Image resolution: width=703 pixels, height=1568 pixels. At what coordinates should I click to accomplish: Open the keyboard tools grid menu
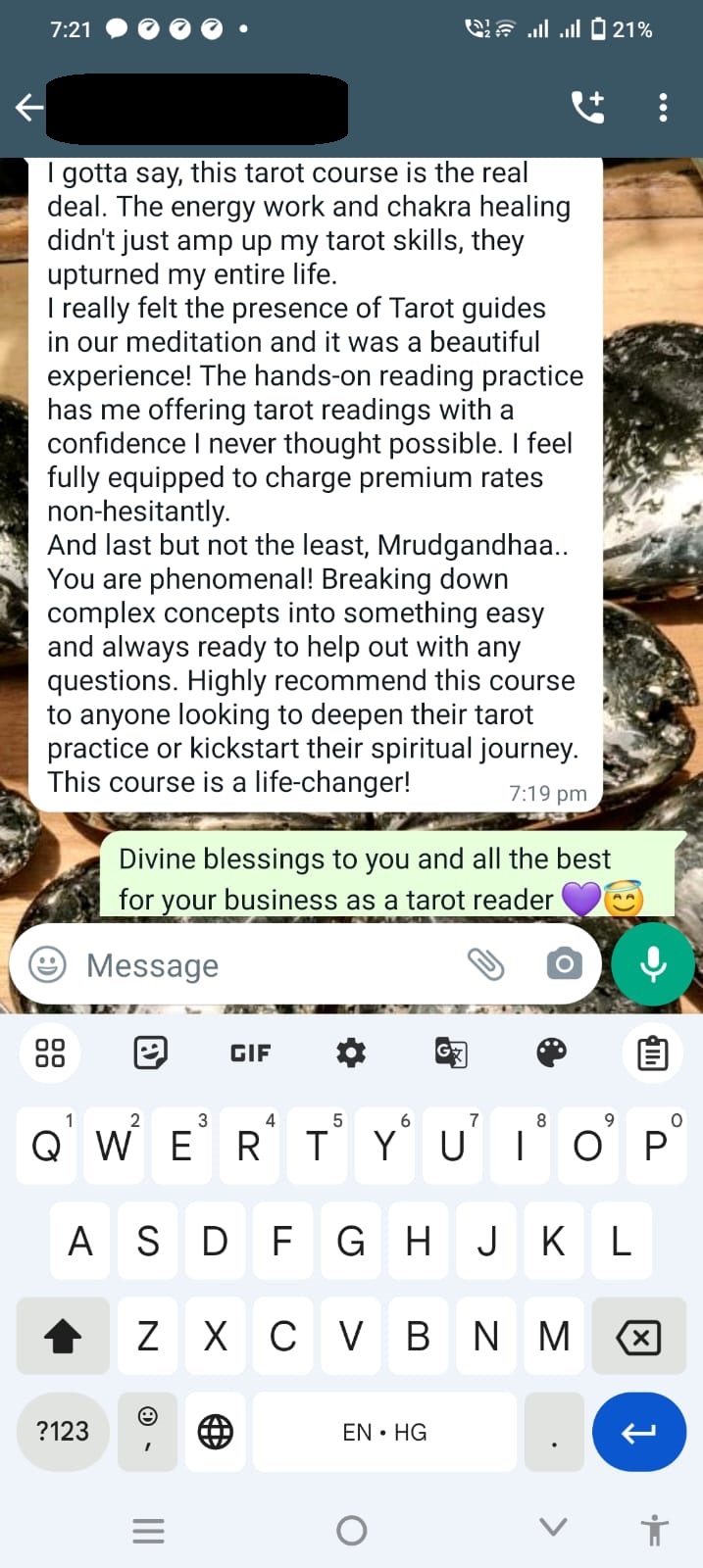tap(50, 1053)
